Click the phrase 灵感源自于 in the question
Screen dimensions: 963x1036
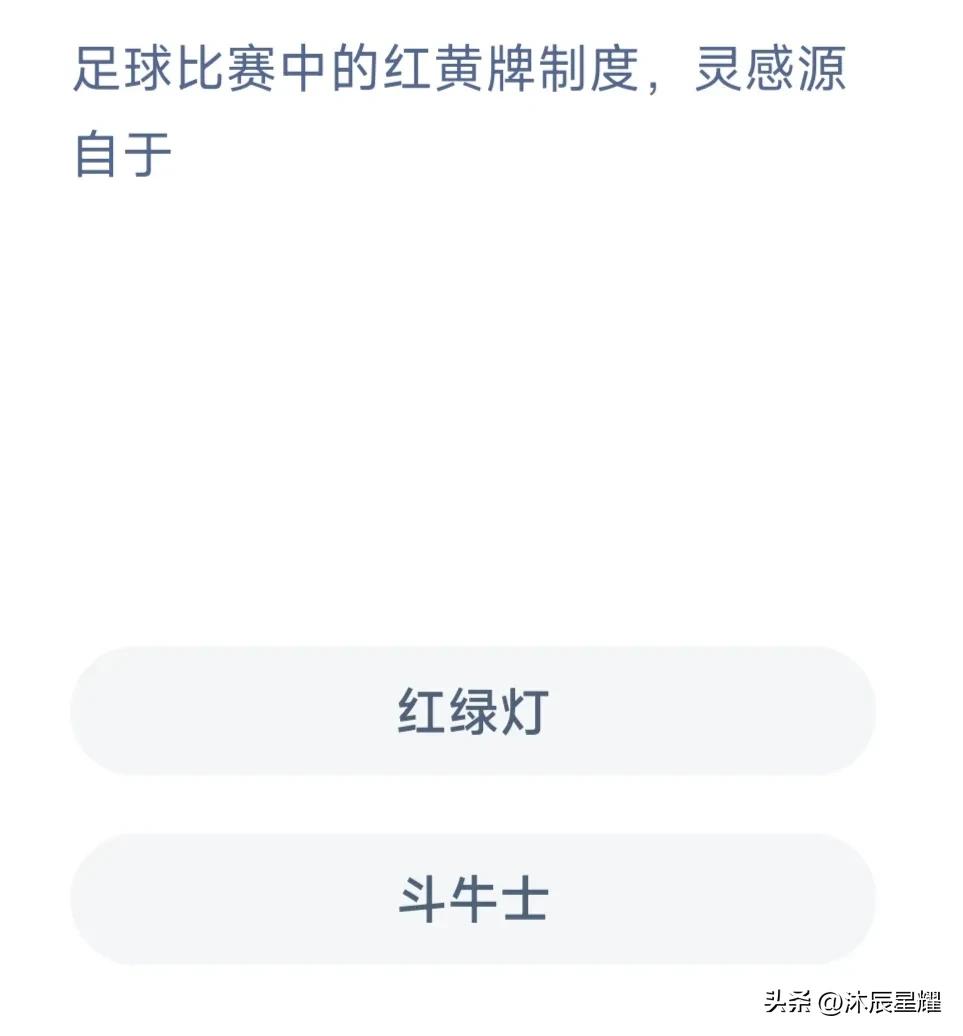tap(770, 75)
